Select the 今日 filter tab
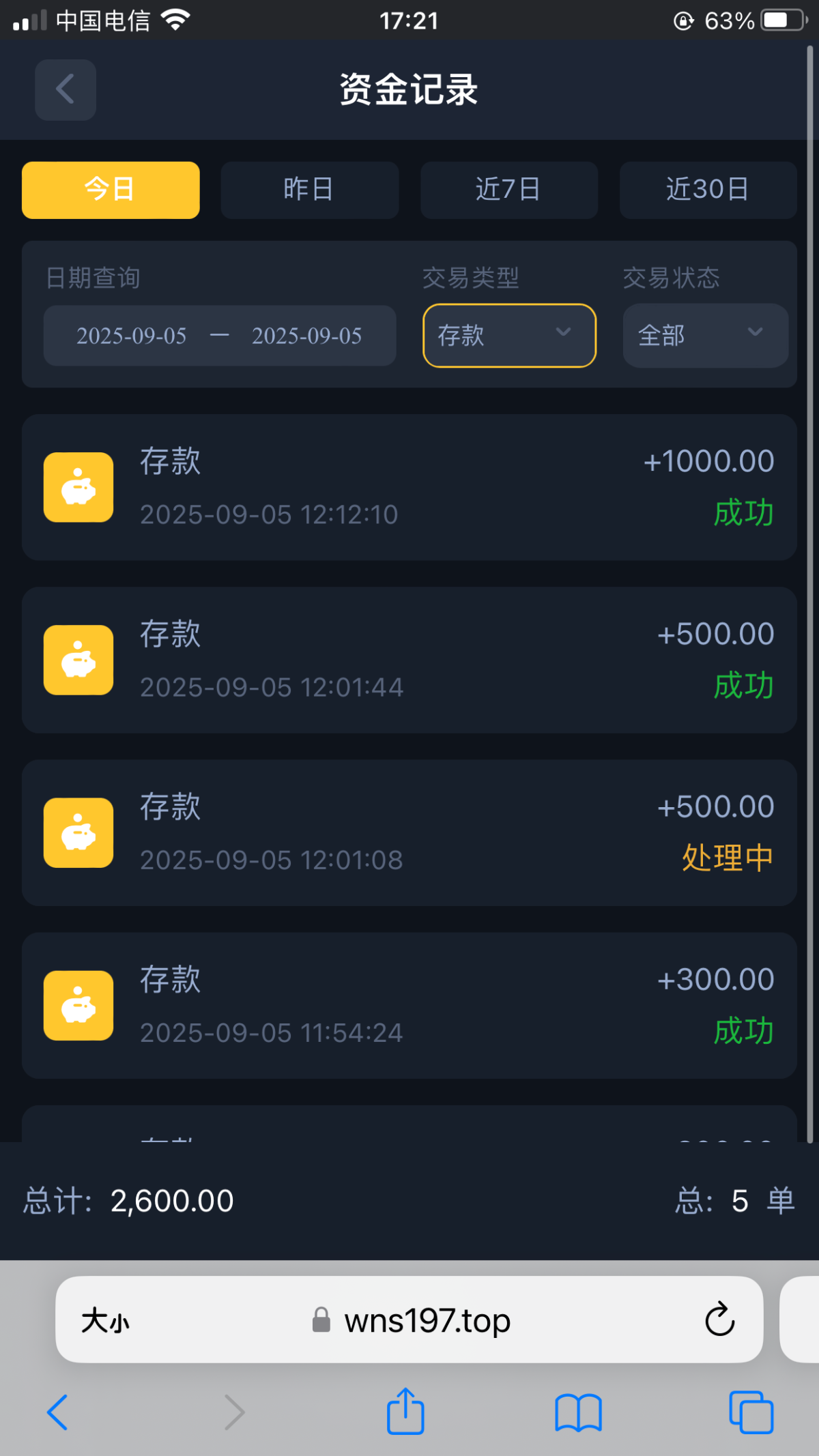 (x=111, y=190)
